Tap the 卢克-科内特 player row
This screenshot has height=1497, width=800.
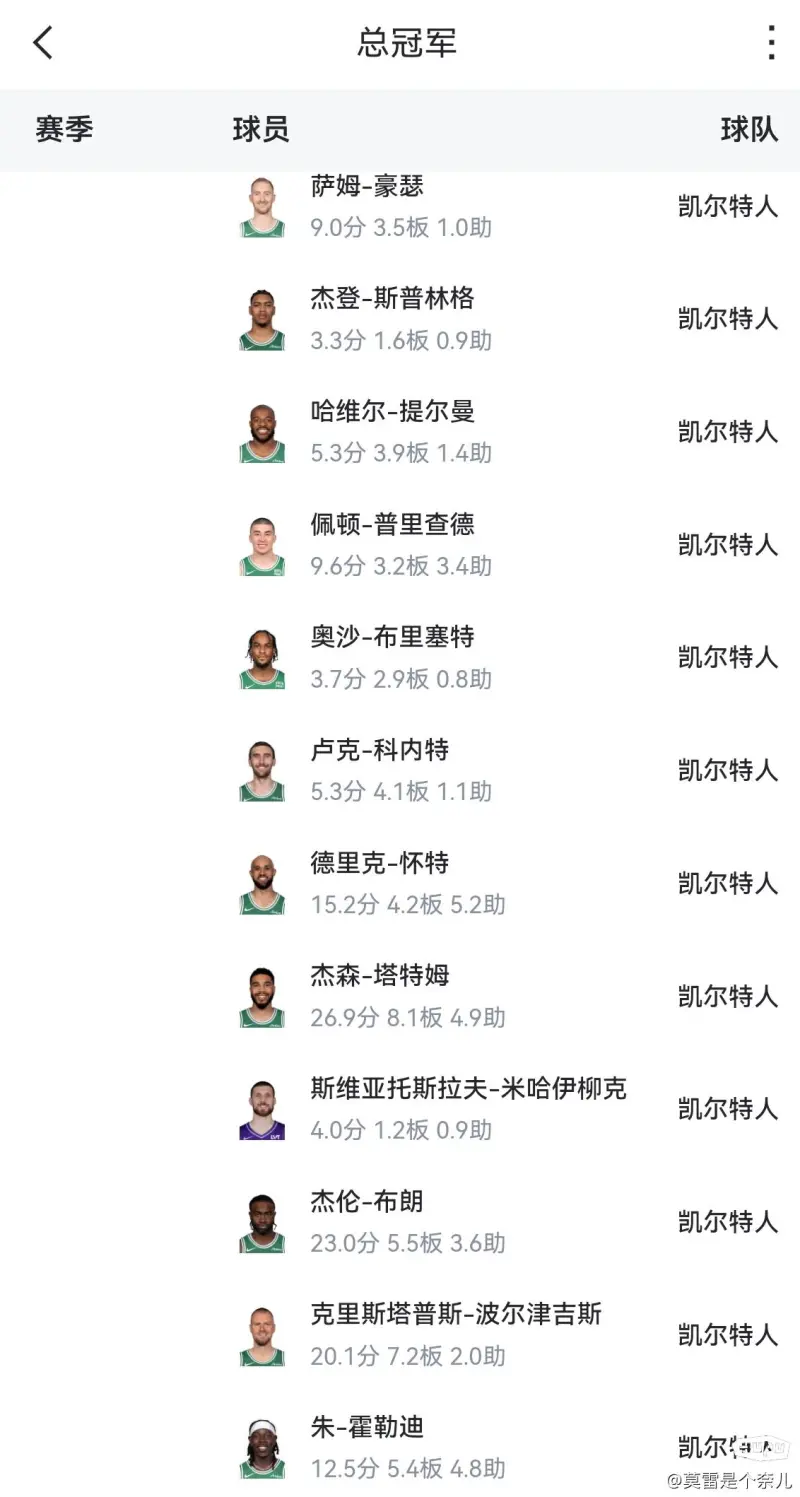pyautogui.click(x=400, y=770)
